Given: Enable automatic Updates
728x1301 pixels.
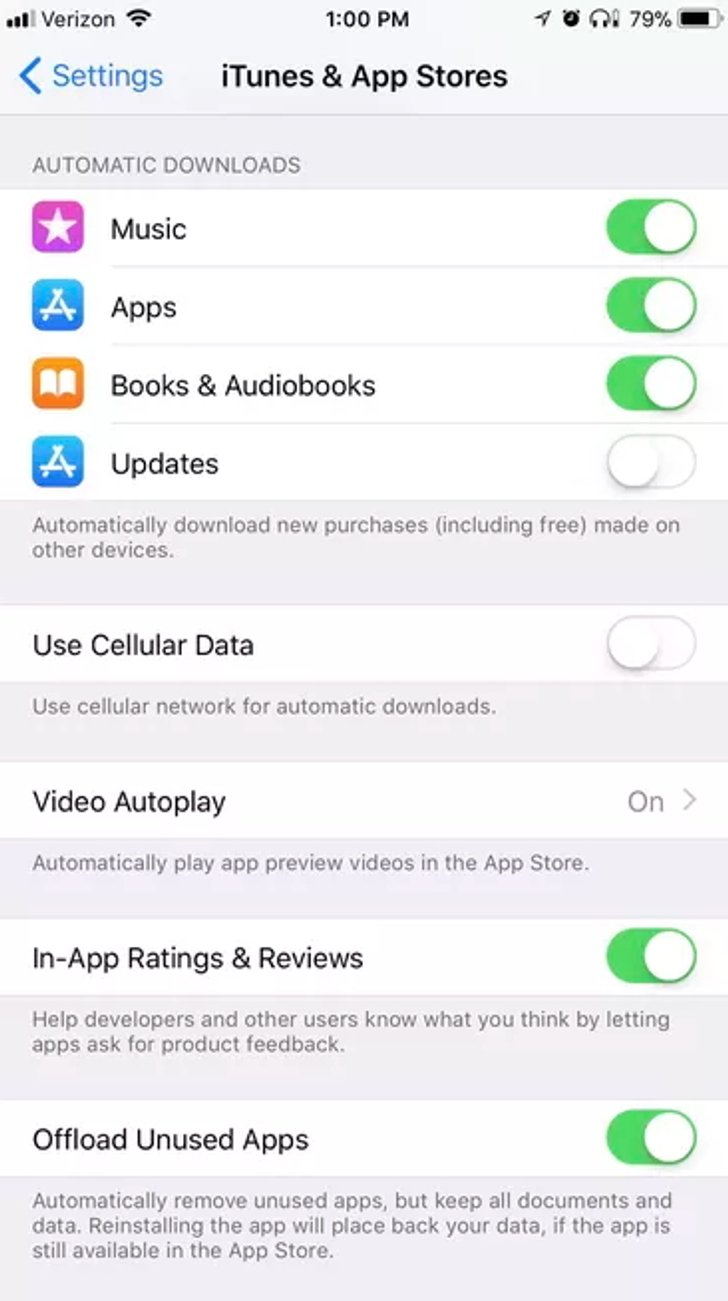Looking at the screenshot, I should pyautogui.click(x=651, y=463).
